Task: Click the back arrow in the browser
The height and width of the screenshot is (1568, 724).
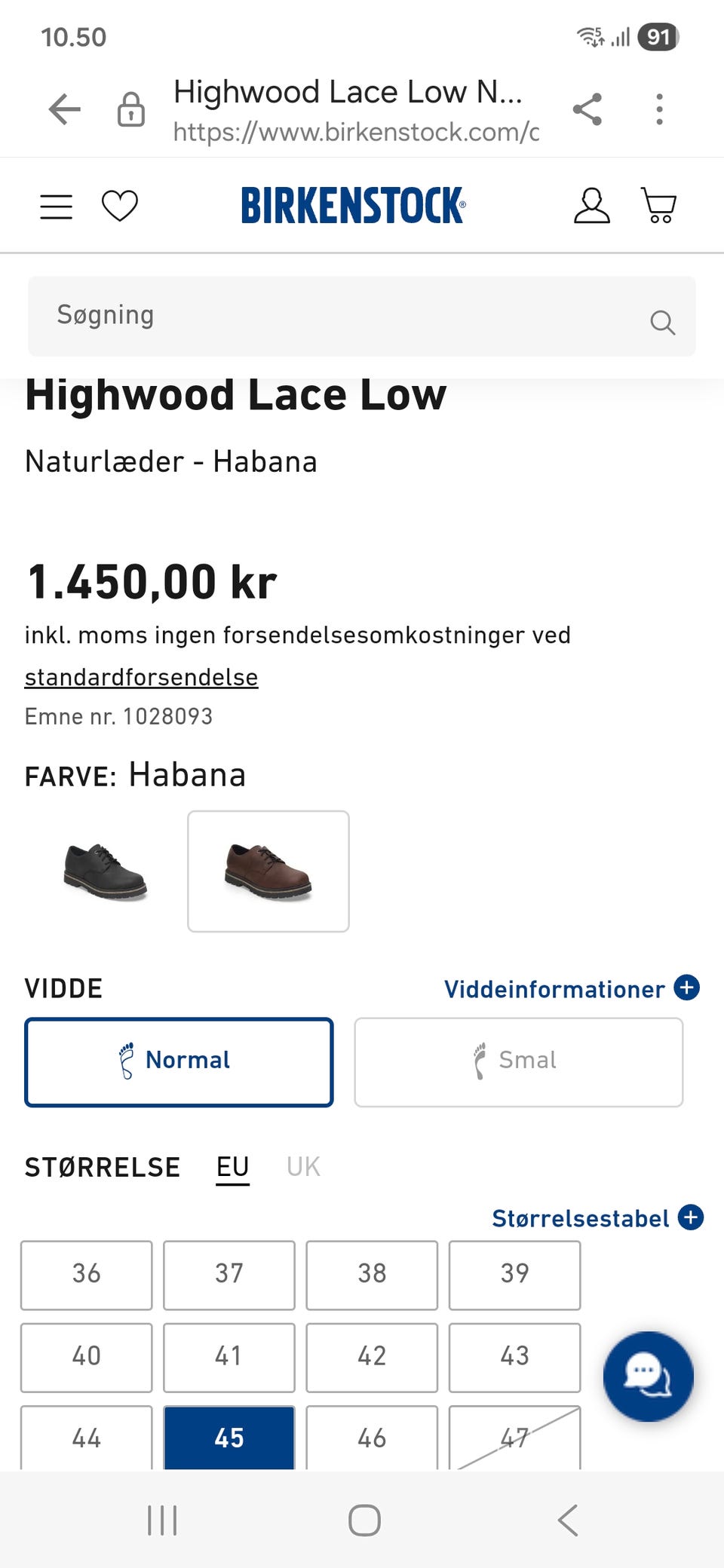Action: 65,108
